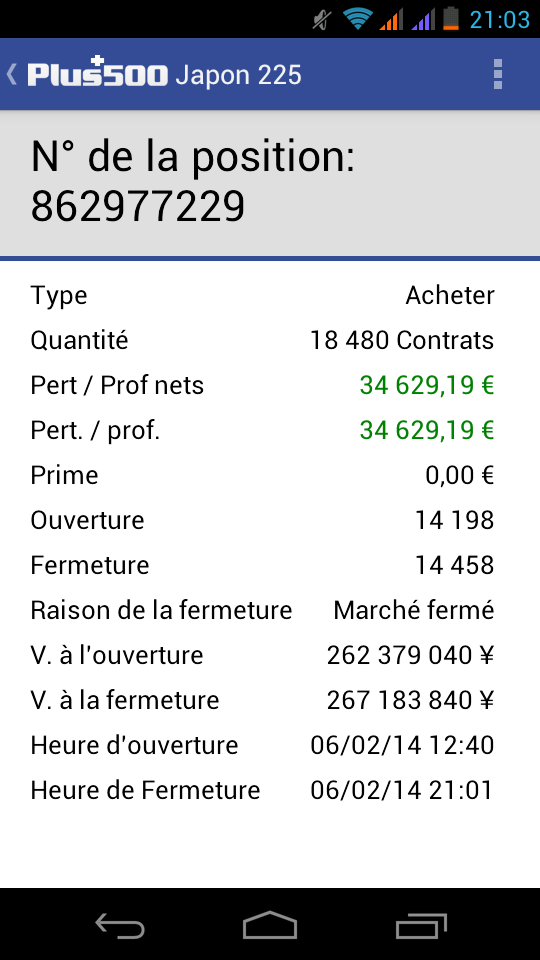Tap the system back button
Screen dimensions: 540x960
(x=120, y=925)
